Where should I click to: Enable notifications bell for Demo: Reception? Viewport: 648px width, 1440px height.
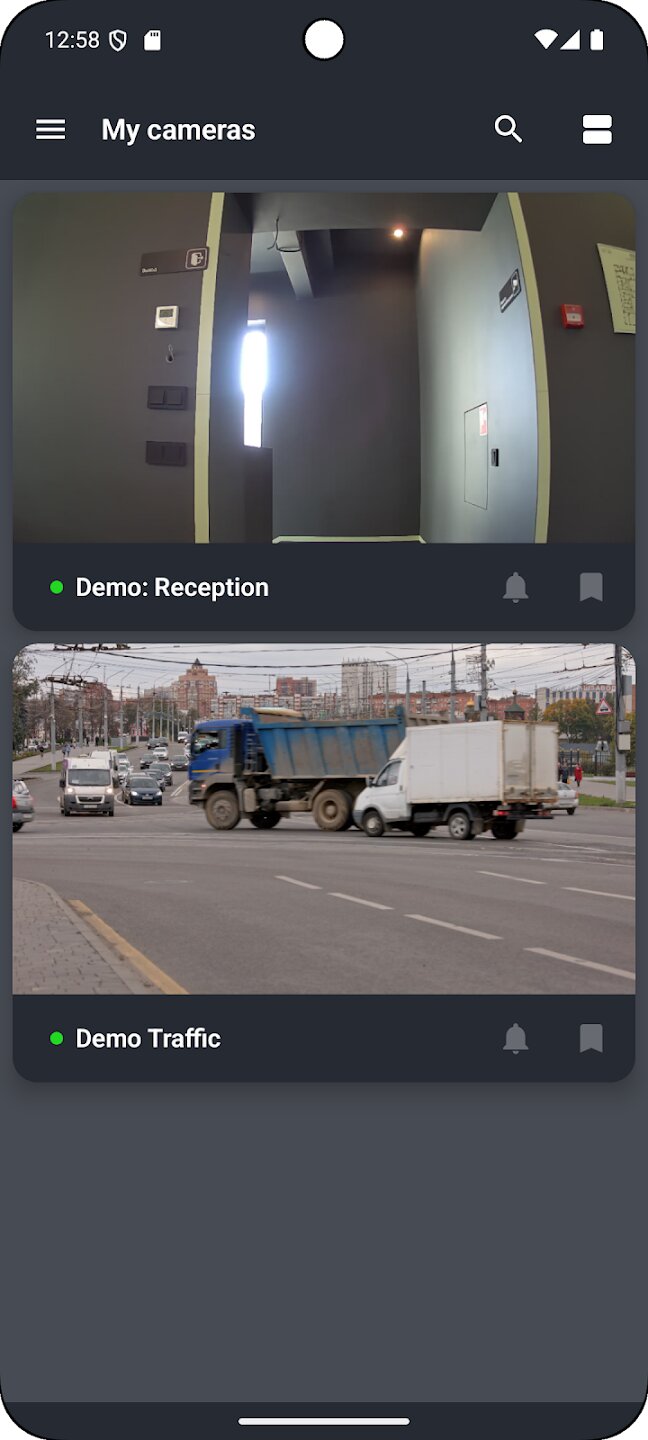click(x=515, y=587)
